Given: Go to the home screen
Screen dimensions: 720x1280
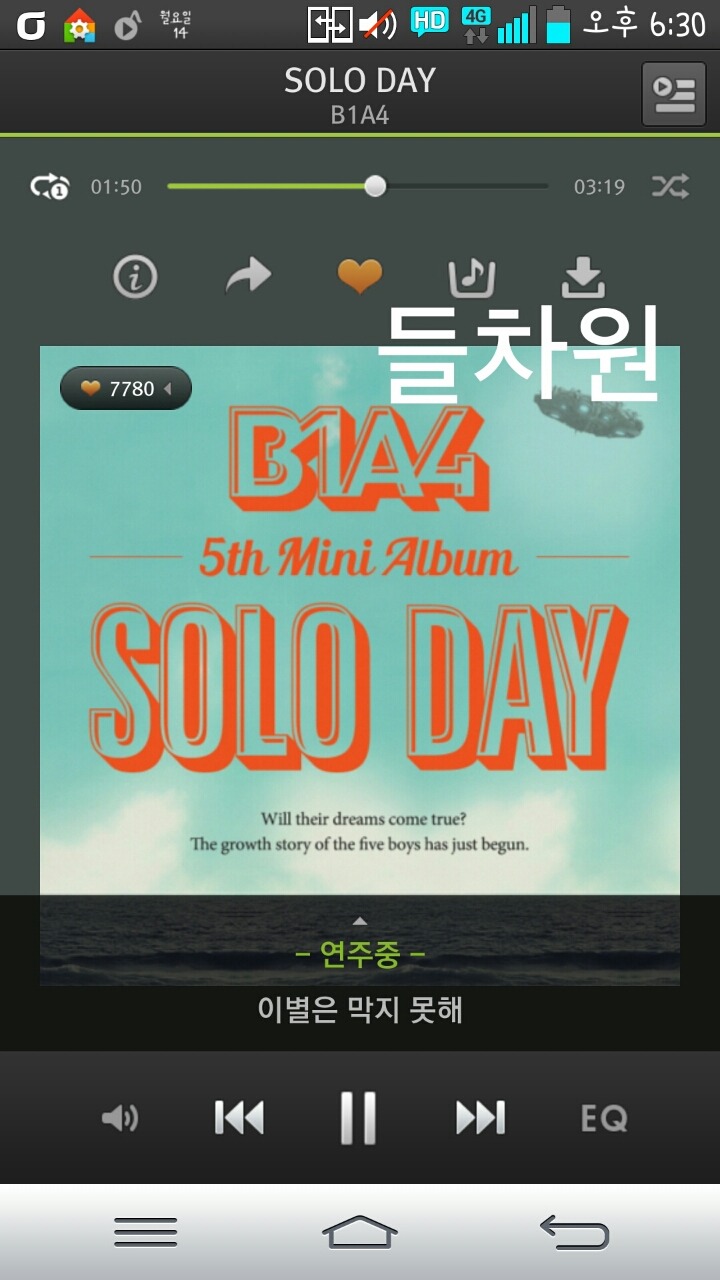Looking at the screenshot, I should pos(359,1232).
